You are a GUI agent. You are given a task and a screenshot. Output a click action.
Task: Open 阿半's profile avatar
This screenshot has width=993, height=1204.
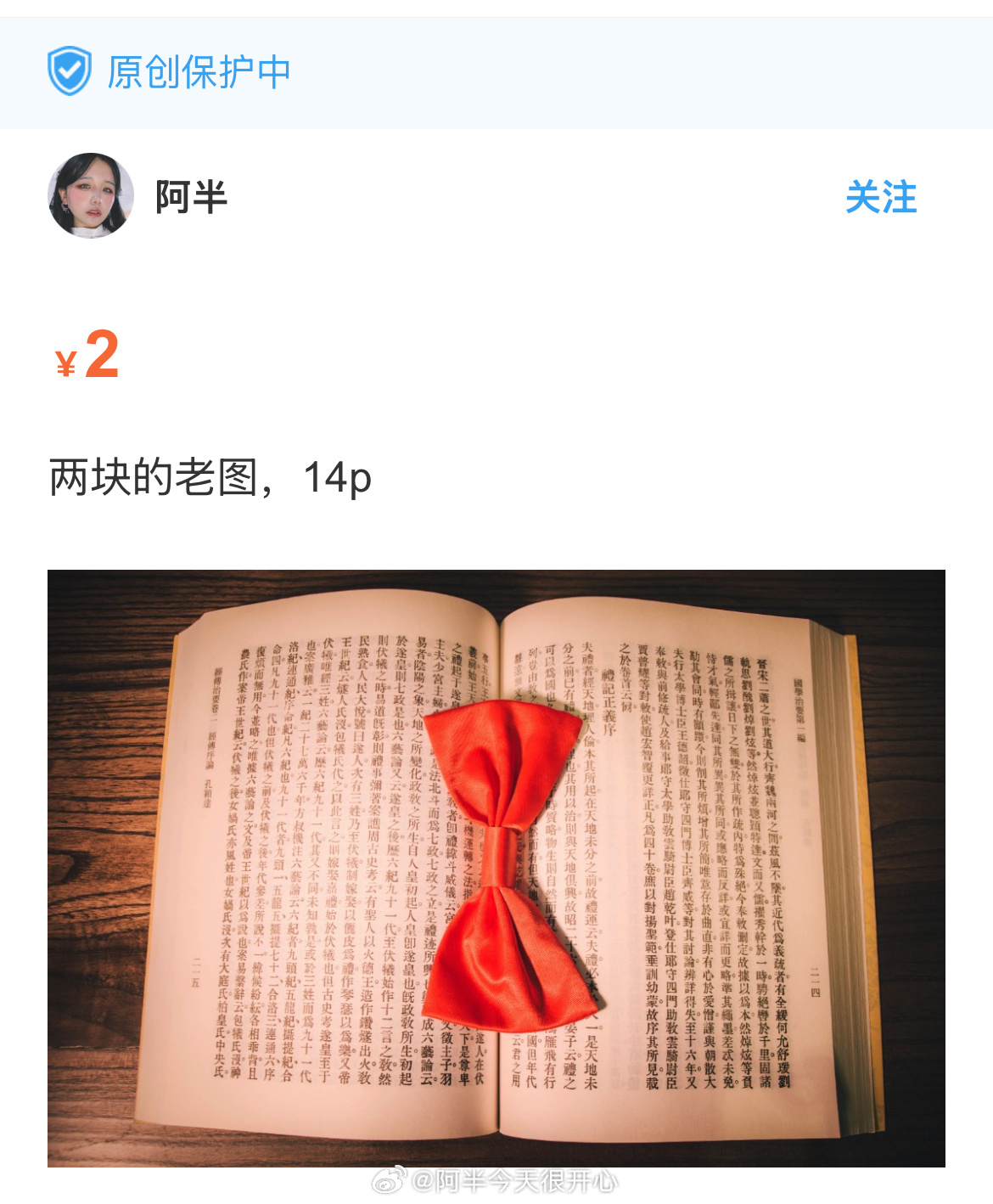point(91,195)
